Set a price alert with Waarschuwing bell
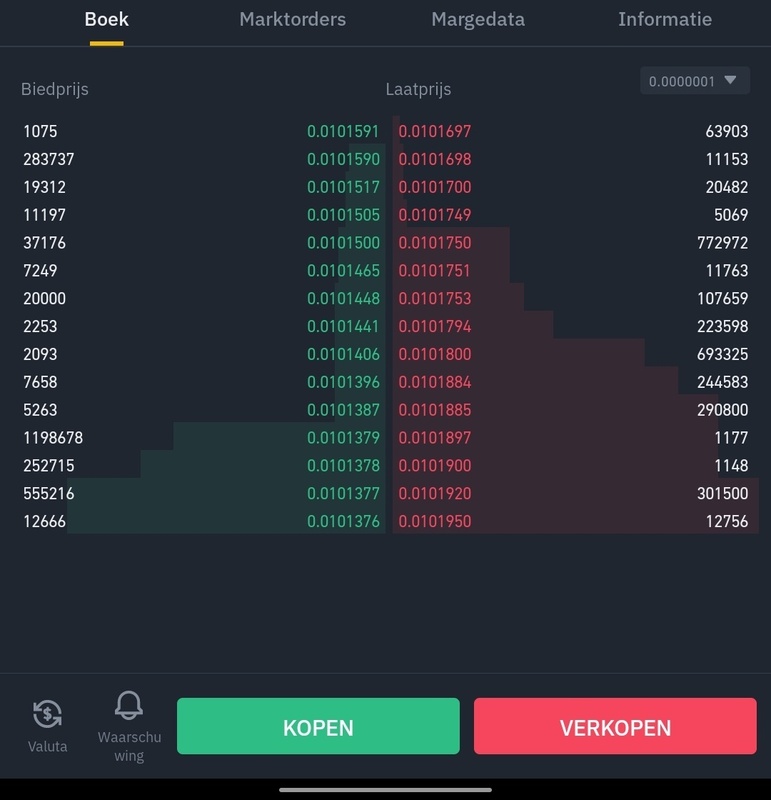Image resolution: width=771 pixels, height=800 pixels. (x=128, y=725)
